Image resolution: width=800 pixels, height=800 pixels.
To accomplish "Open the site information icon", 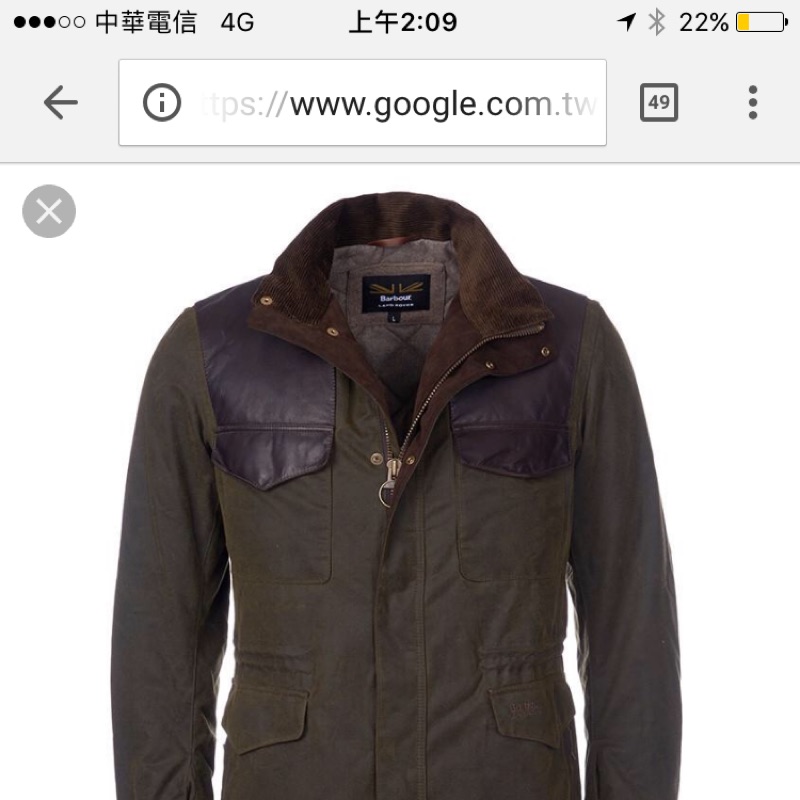I will (162, 103).
